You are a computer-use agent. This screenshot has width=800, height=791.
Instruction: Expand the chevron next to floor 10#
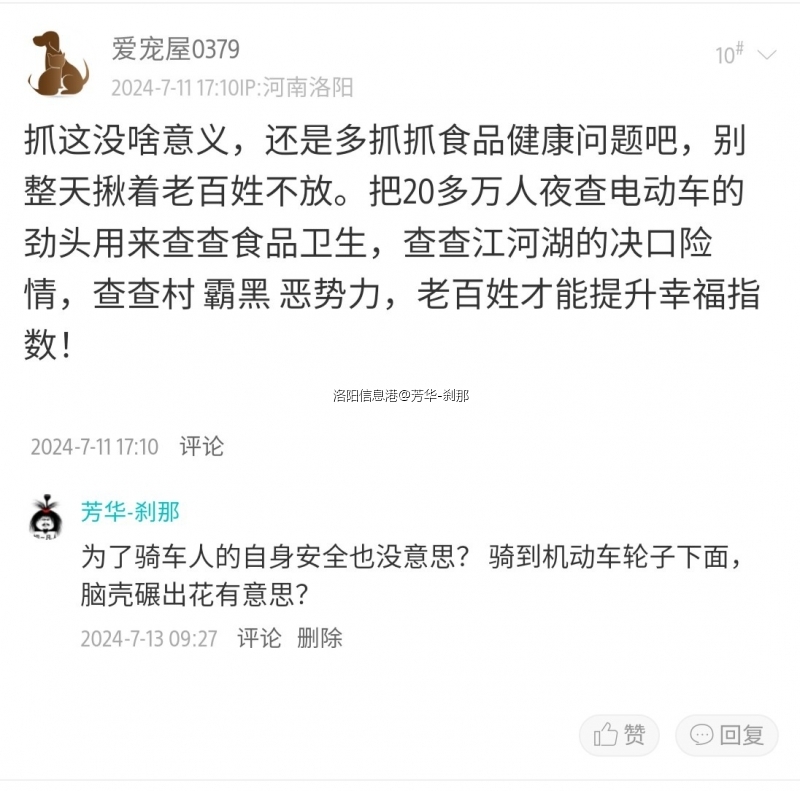pos(767,54)
